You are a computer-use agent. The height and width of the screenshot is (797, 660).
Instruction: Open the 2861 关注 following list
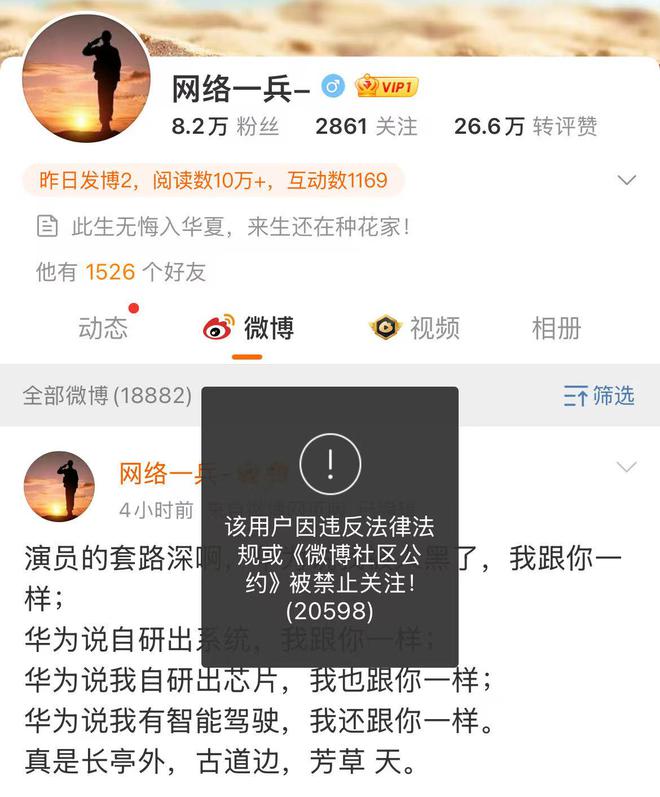click(366, 126)
